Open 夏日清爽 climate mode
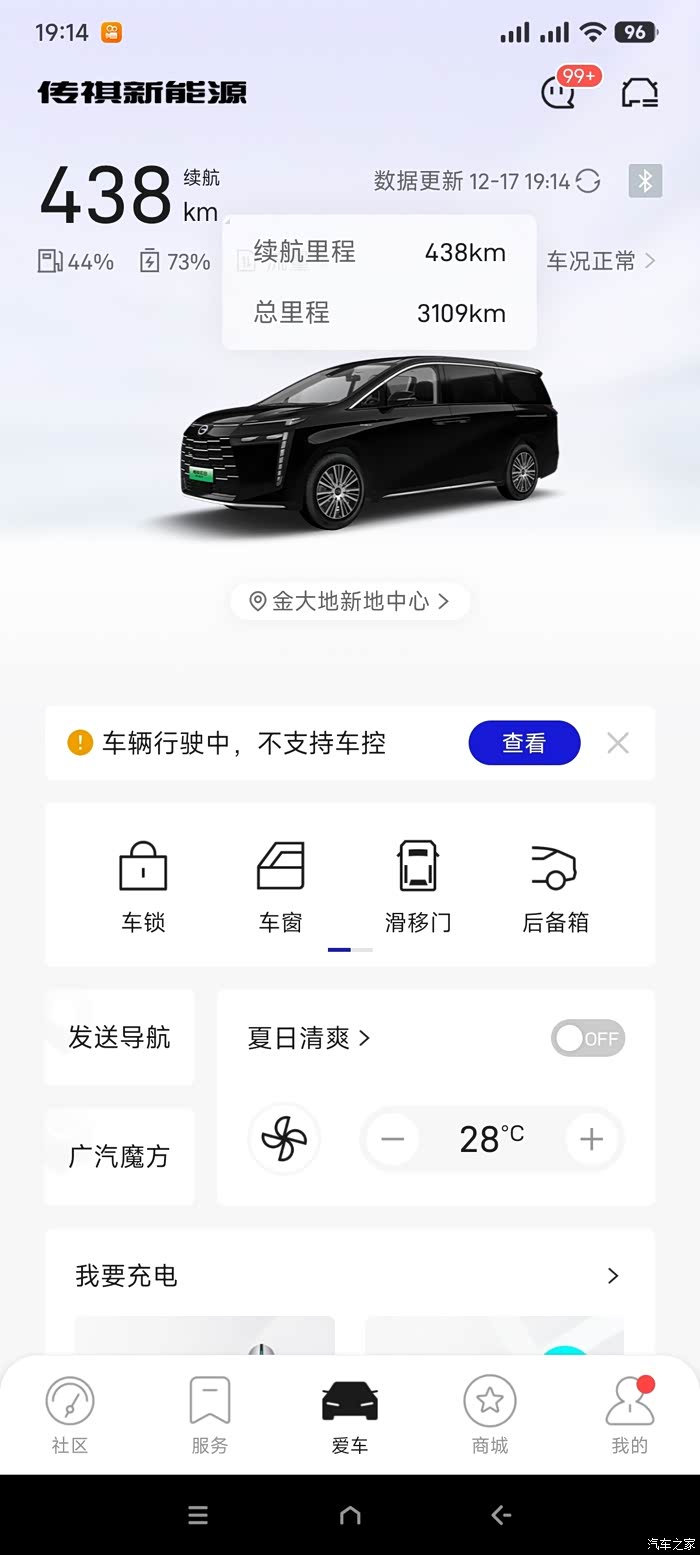This screenshot has width=700, height=1555. (x=308, y=1038)
